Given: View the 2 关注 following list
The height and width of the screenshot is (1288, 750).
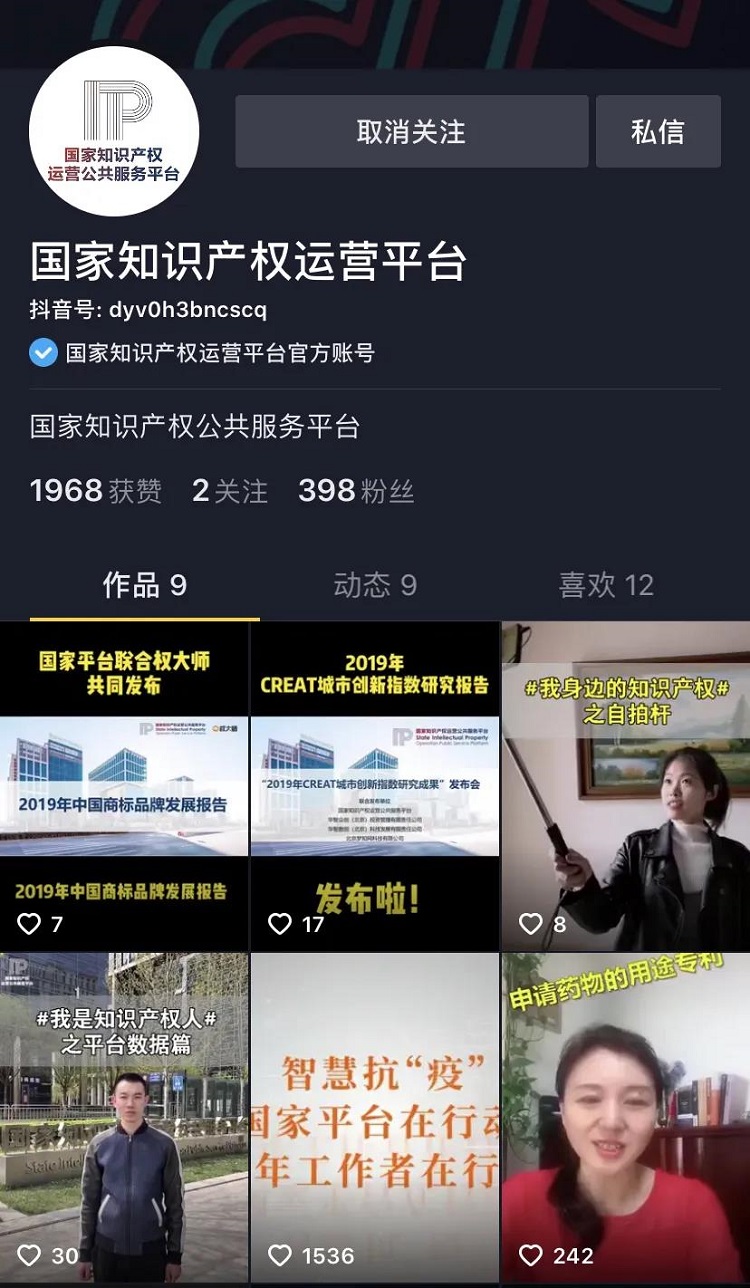Looking at the screenshot, I should tap(230, 491).
